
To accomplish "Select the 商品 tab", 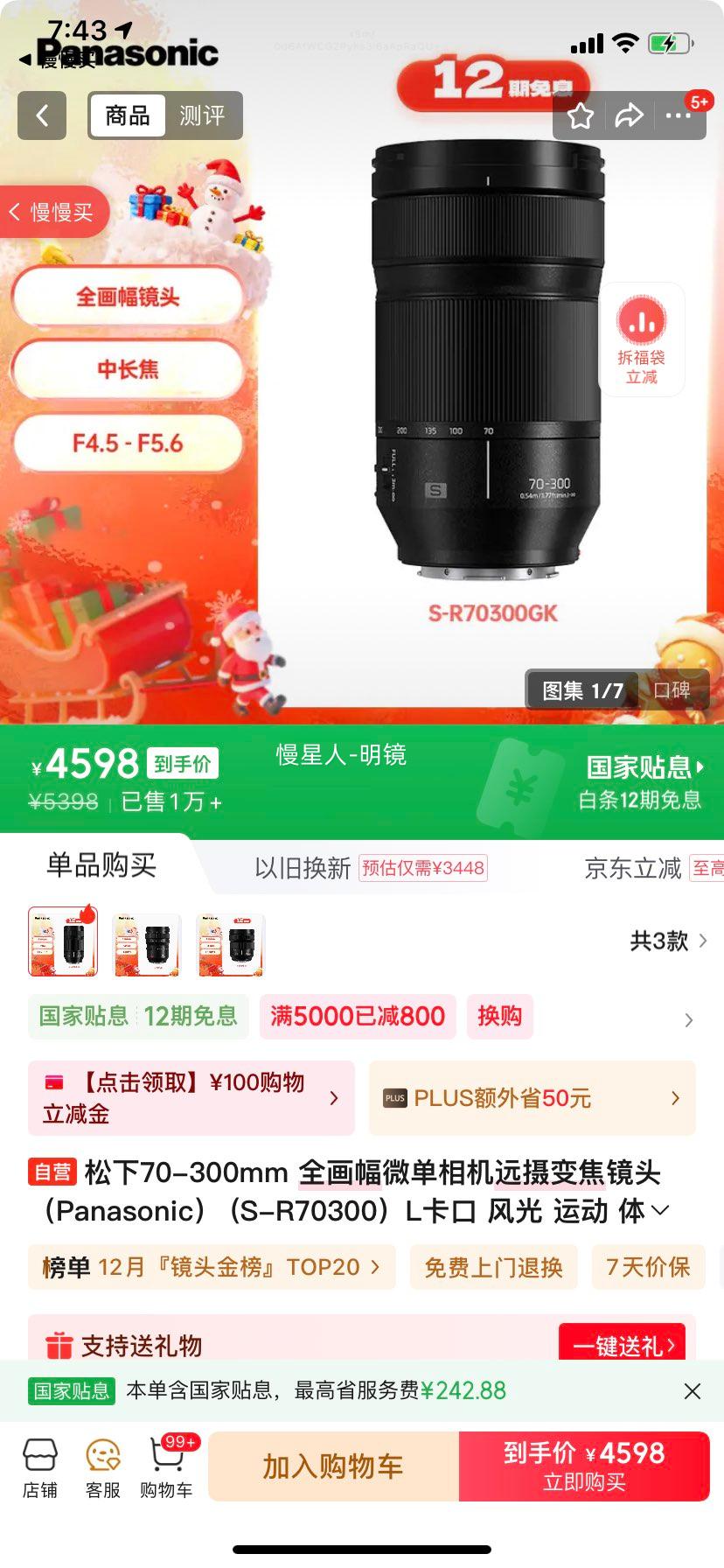I will [127, 115].
